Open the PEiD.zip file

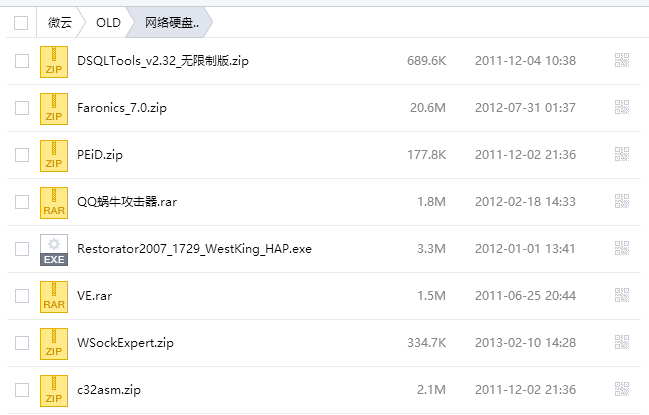pyautogui.click(x=99, y=155)
